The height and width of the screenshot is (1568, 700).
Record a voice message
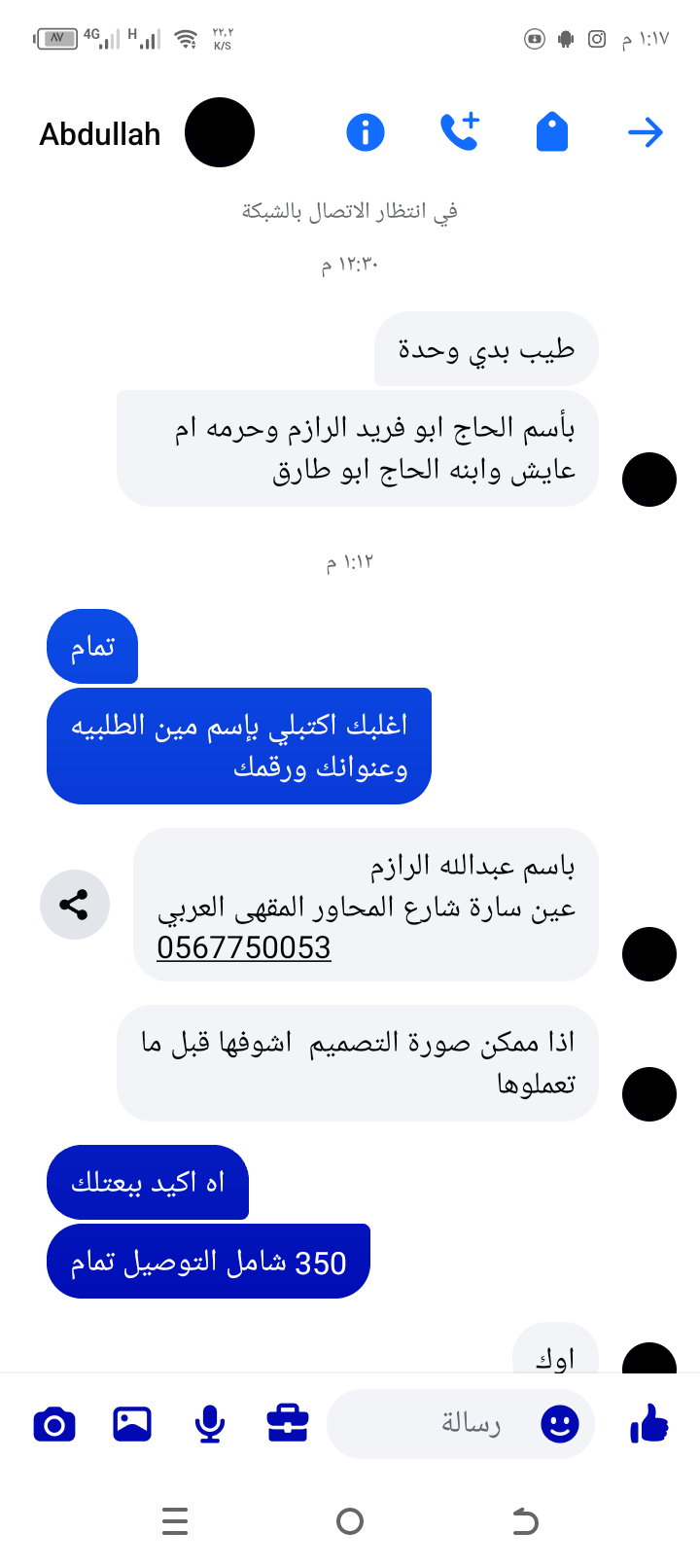(210, 1424)
